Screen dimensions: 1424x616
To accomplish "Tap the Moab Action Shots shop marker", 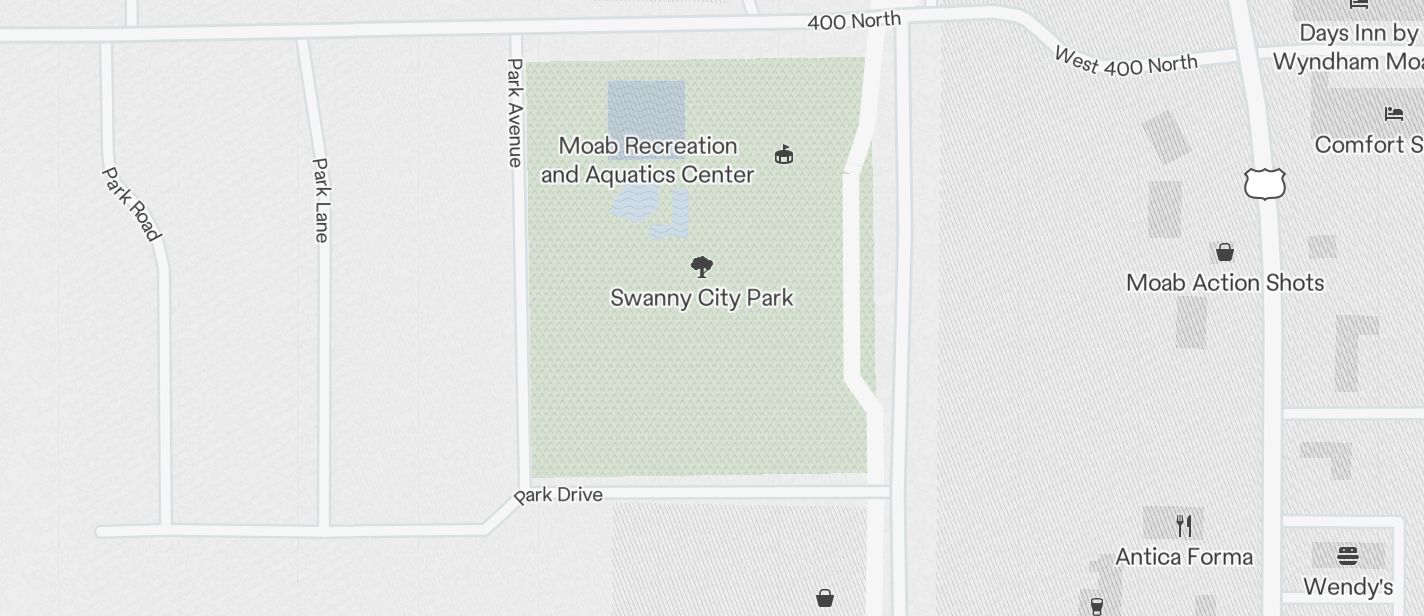I will [x=1224, y=252].
